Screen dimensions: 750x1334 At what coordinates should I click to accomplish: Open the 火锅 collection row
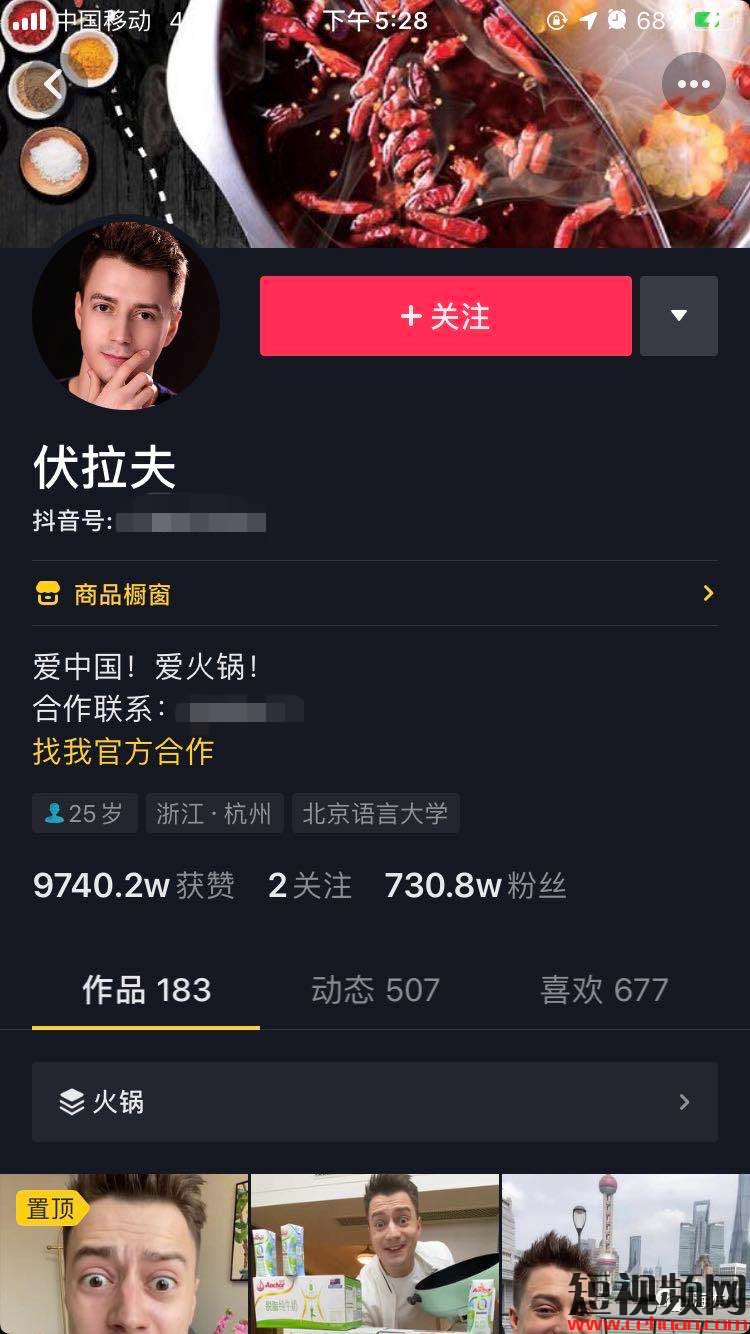[x=374, y=1102]
